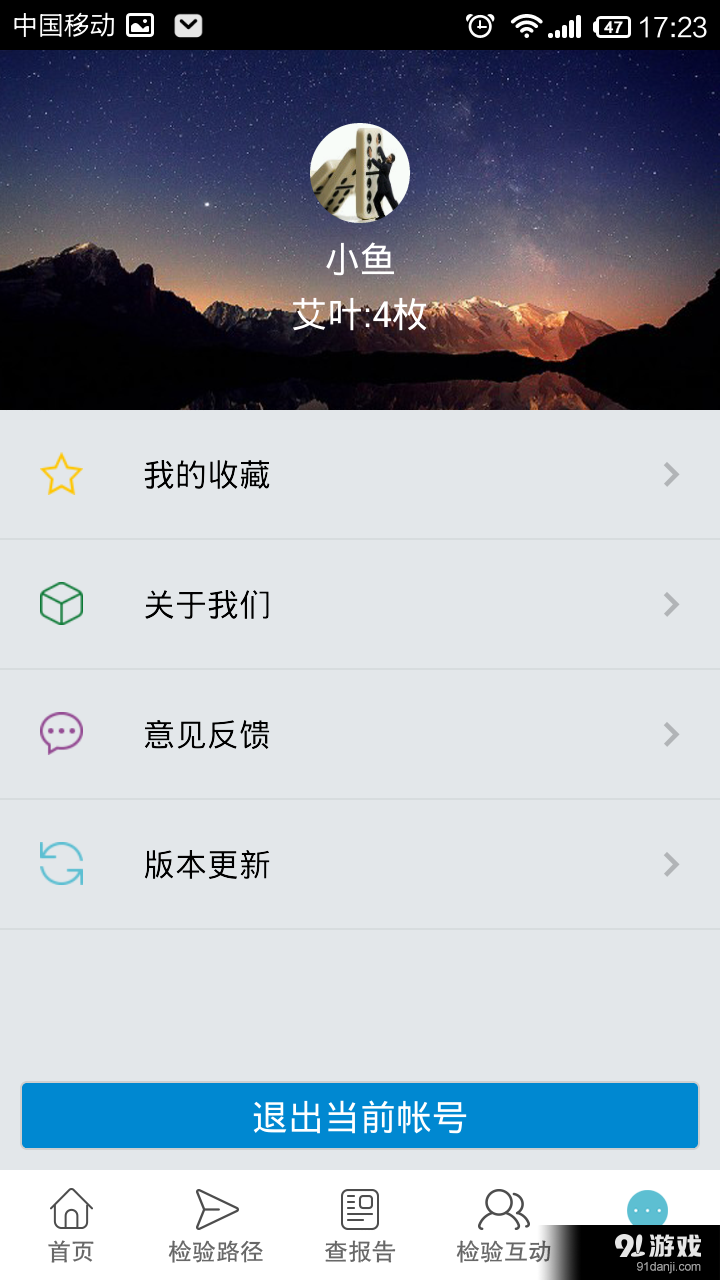Expand 我的收藏 using its right chevron

pyautogui.click(x=670, y=474)
